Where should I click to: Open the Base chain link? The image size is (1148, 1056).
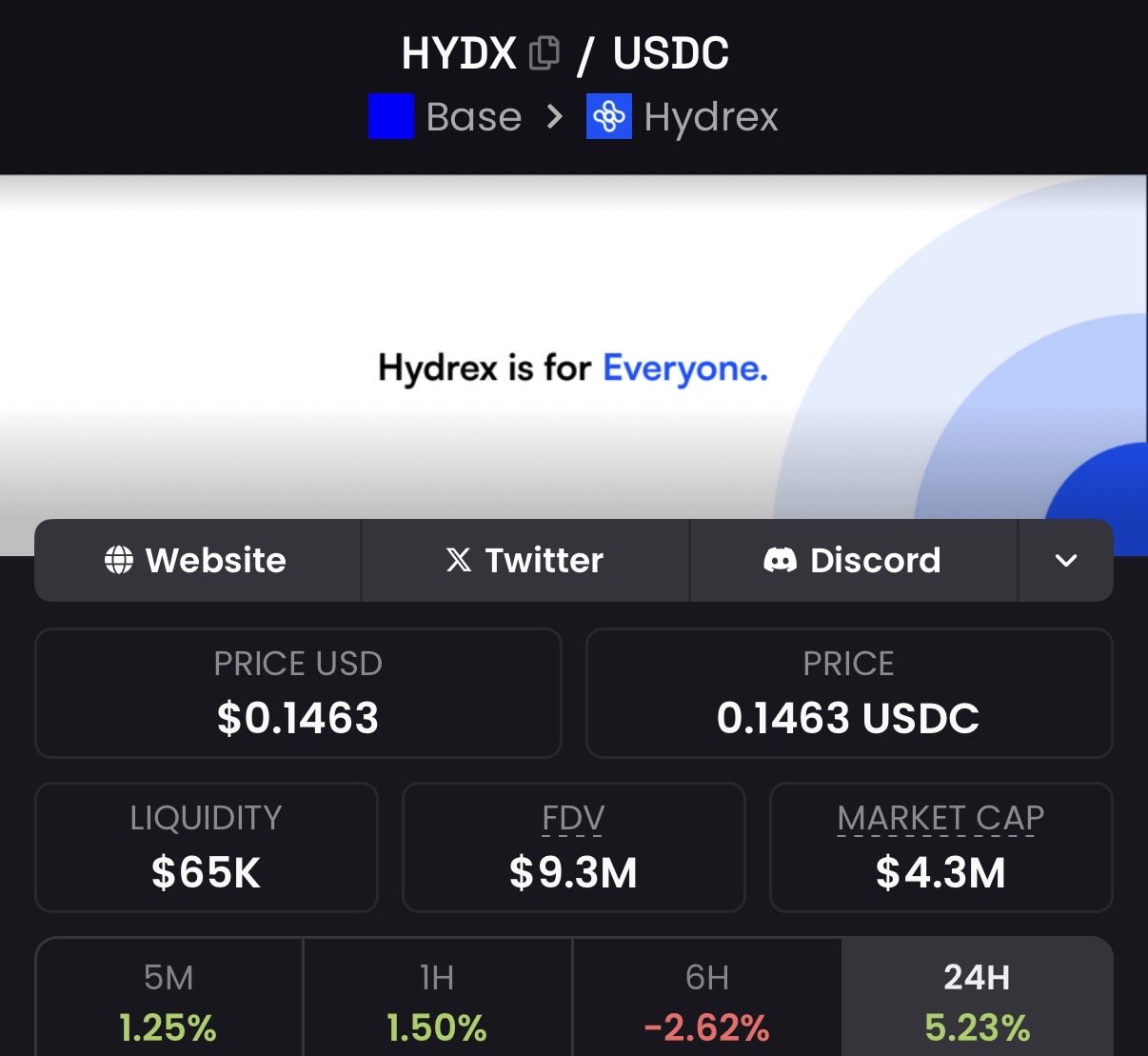click(x=445, y=117)
